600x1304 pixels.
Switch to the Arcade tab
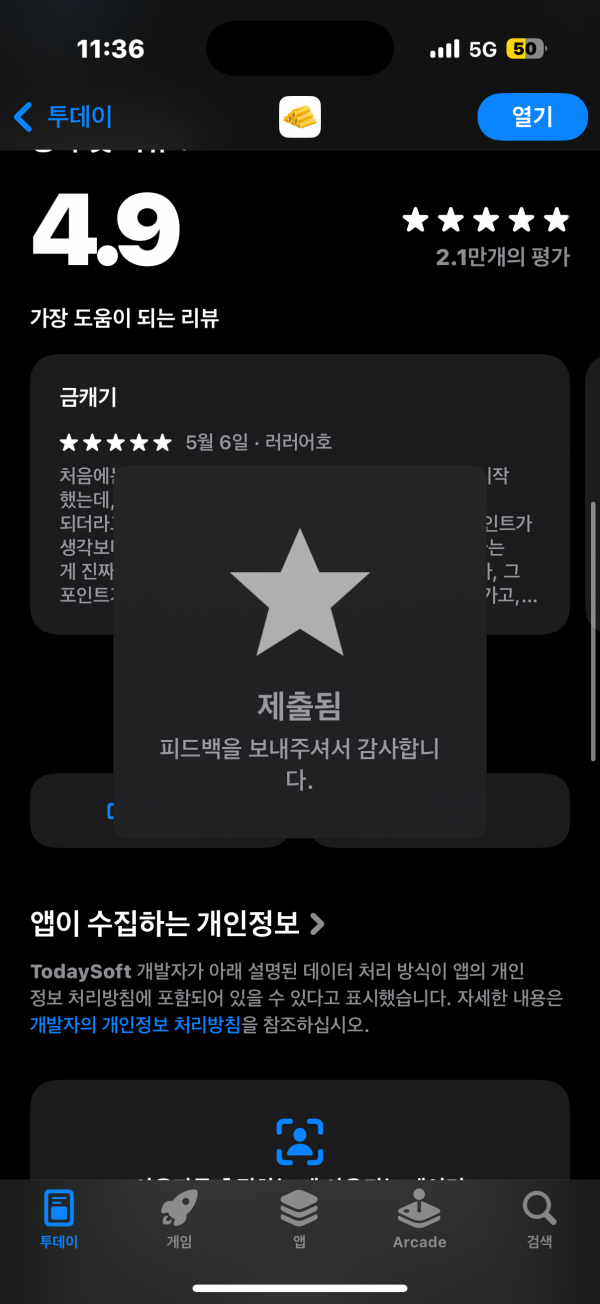point(419,1220)
